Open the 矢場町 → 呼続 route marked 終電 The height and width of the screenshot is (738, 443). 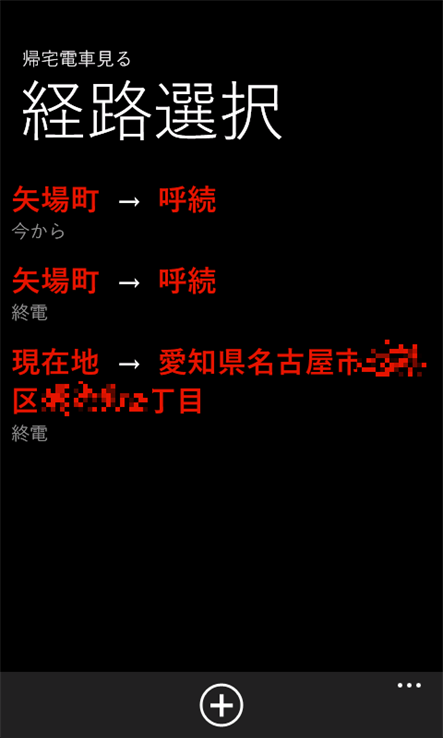point(114,294)
